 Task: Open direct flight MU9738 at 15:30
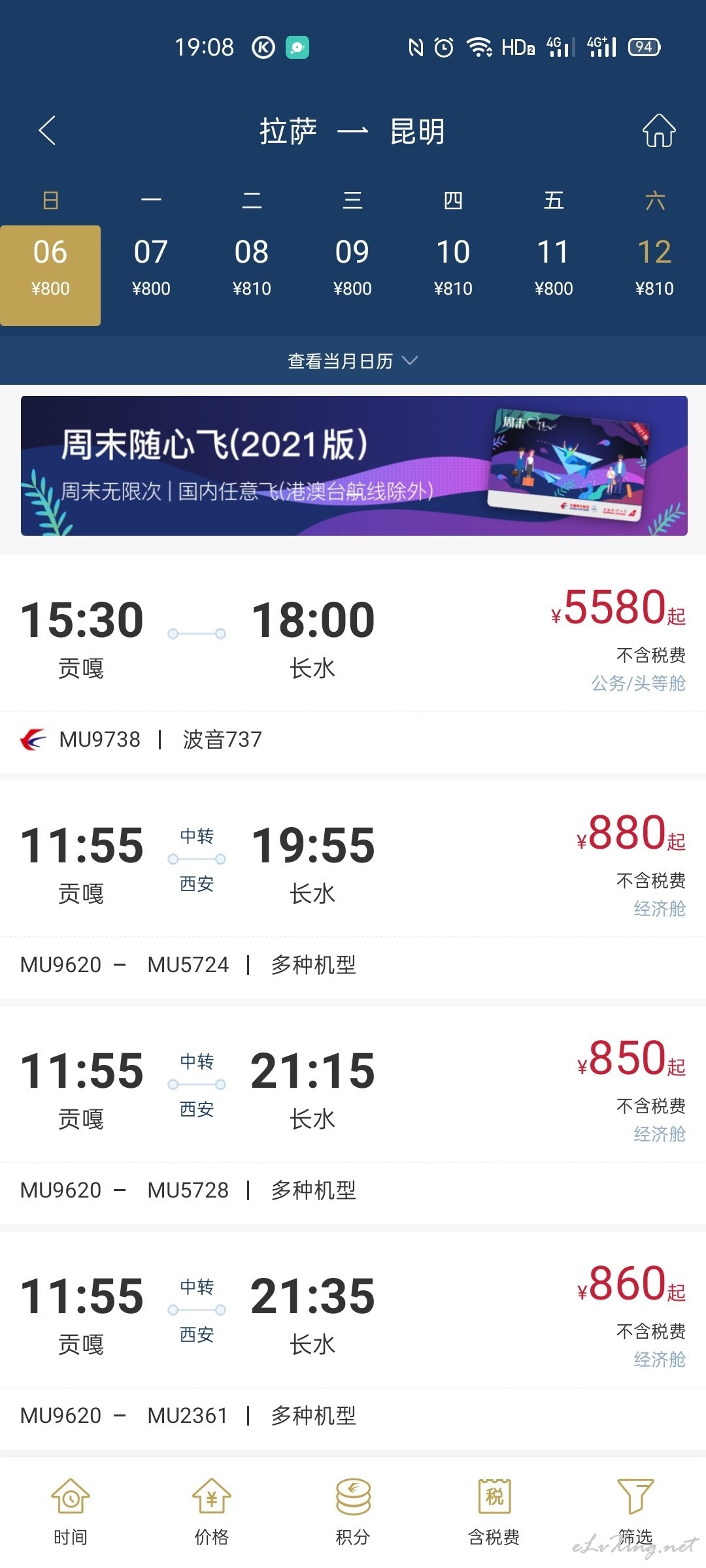click(353, 664)
